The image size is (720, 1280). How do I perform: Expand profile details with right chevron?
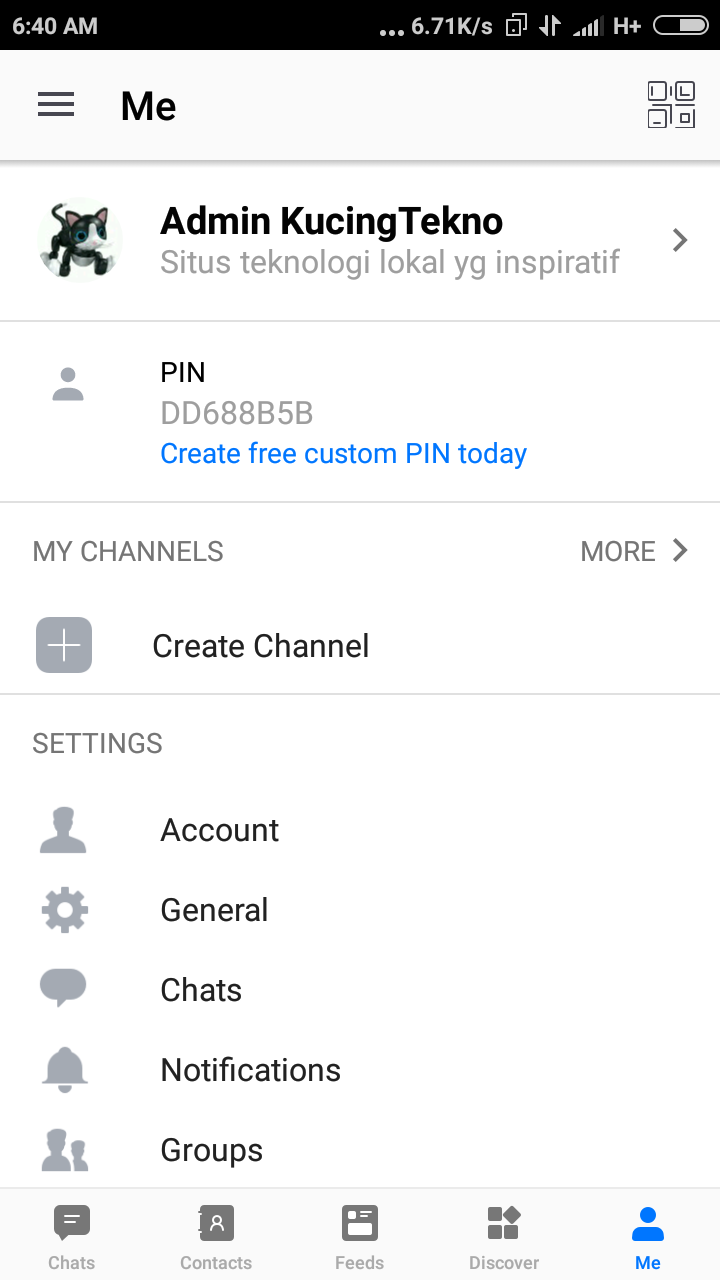[680, 240]
